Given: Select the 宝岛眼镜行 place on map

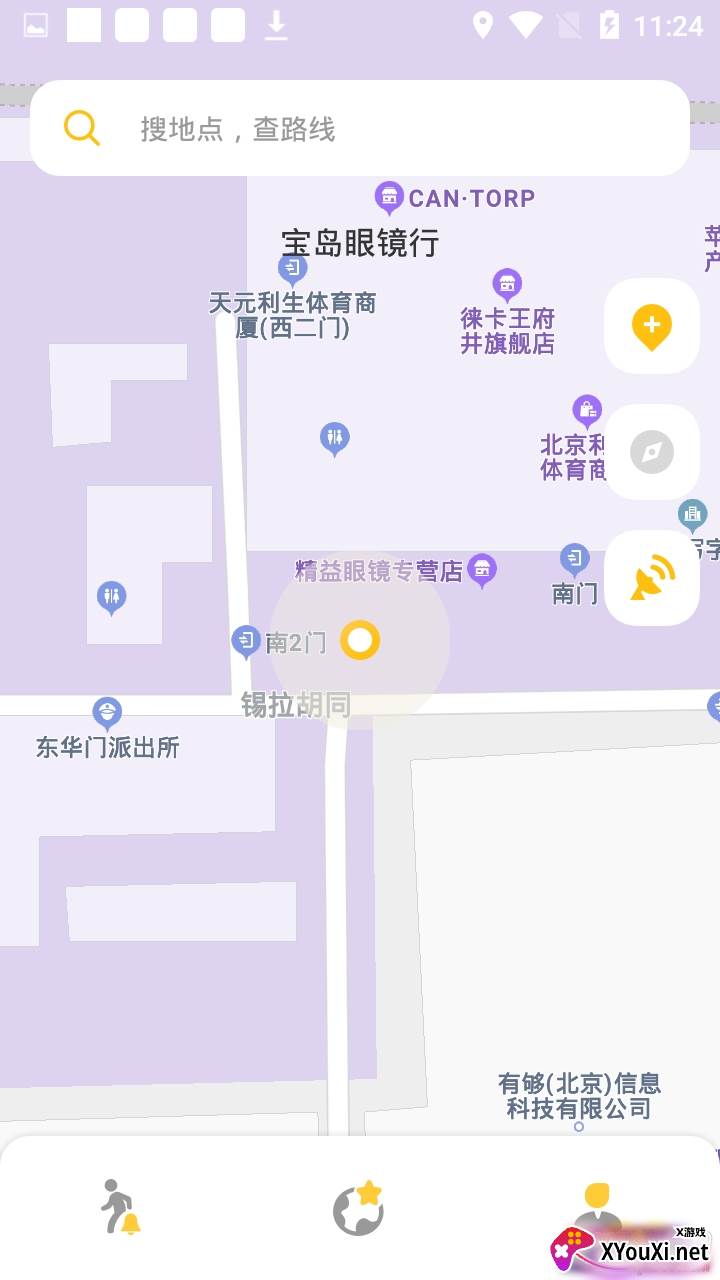Looking at the screenshot, I should pyautogui.click(x=360, y=243).
